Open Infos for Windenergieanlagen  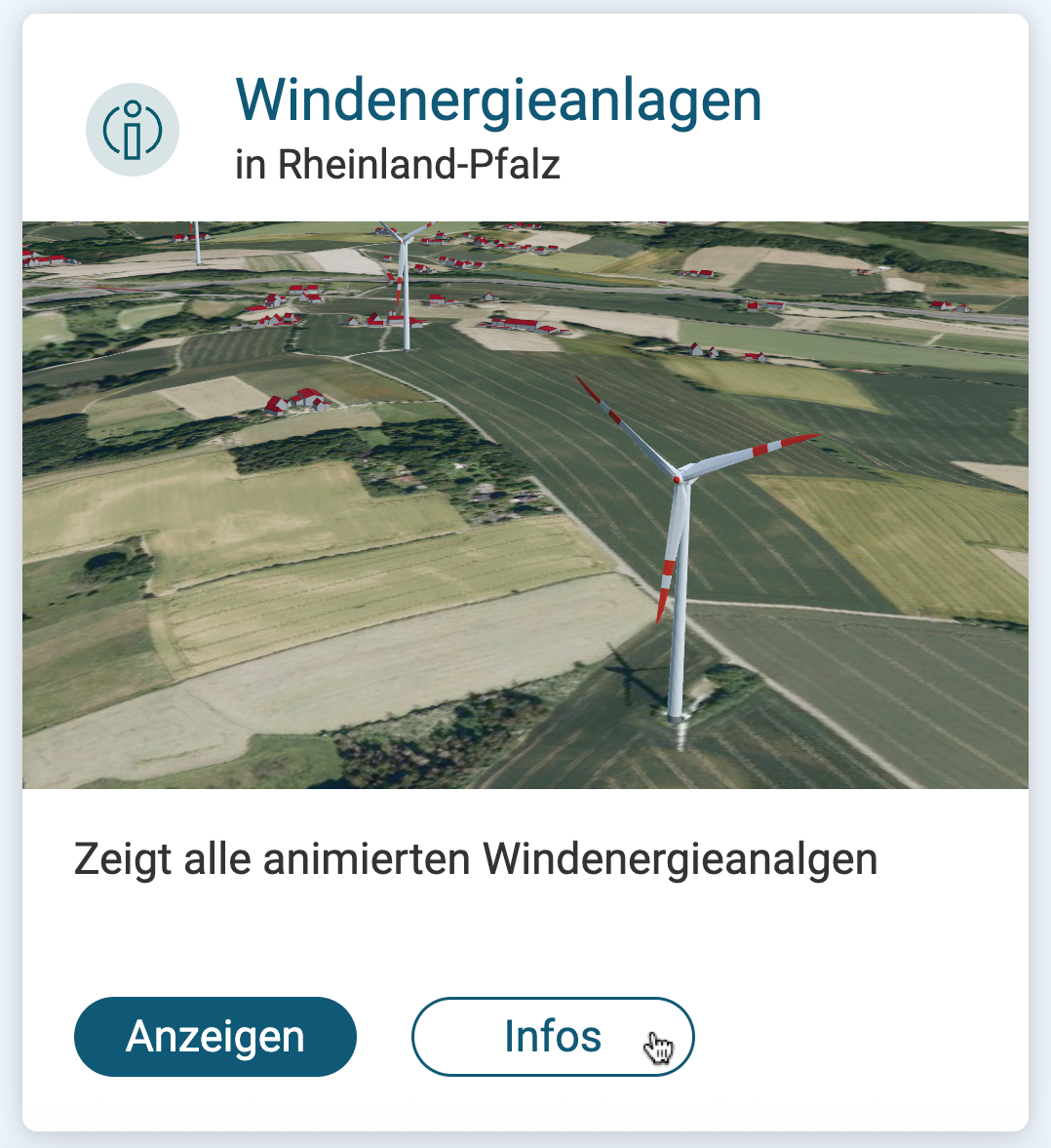553,1037
